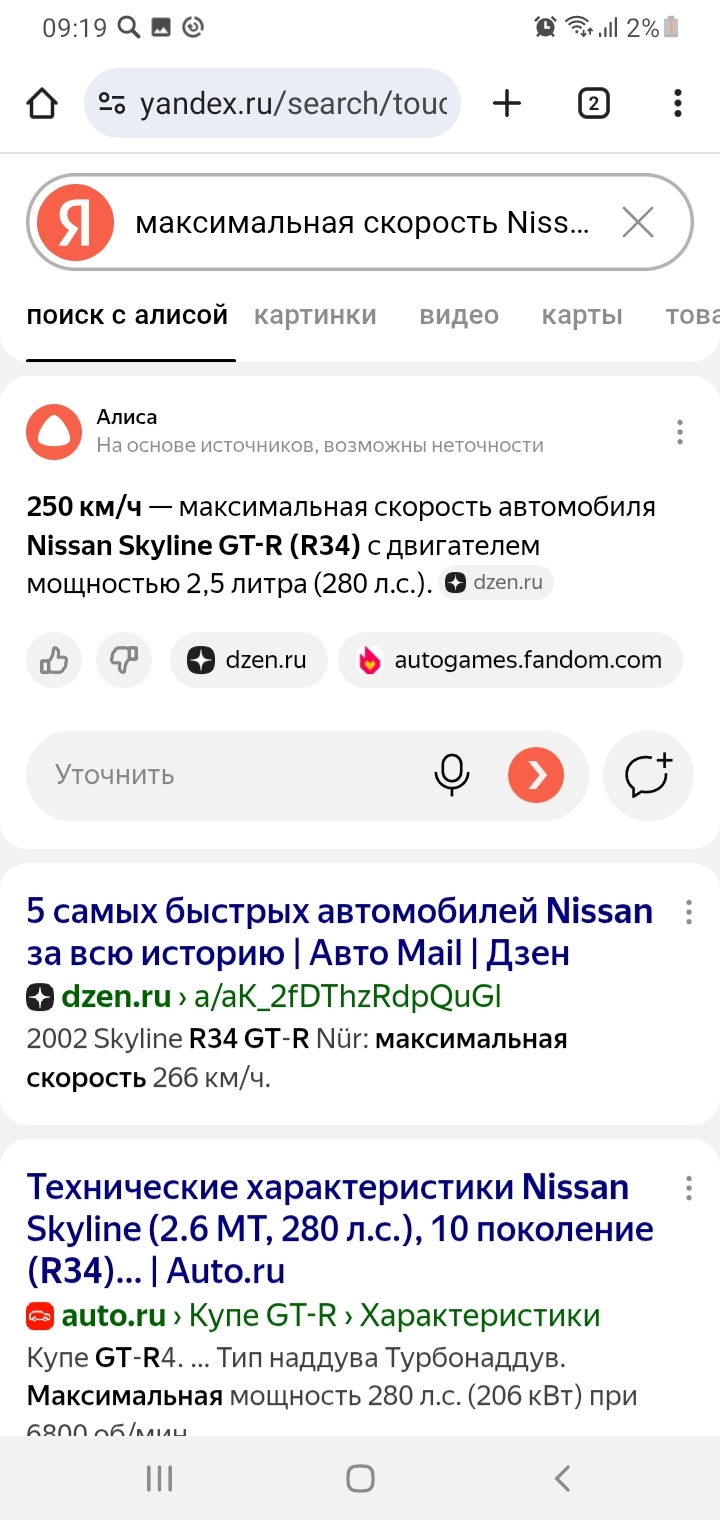Like the Алиса answer
This screenshot has height=1520, width=720.
coord(54,660)
